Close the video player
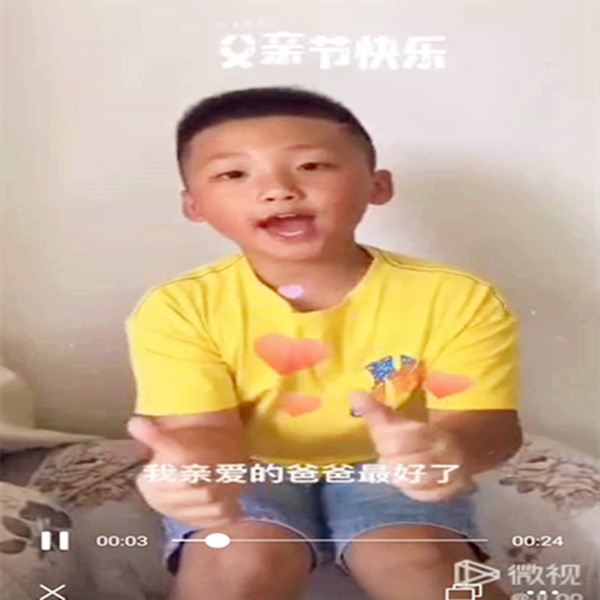The height and width of the screenshot is (600, 600). coord(54,590)
